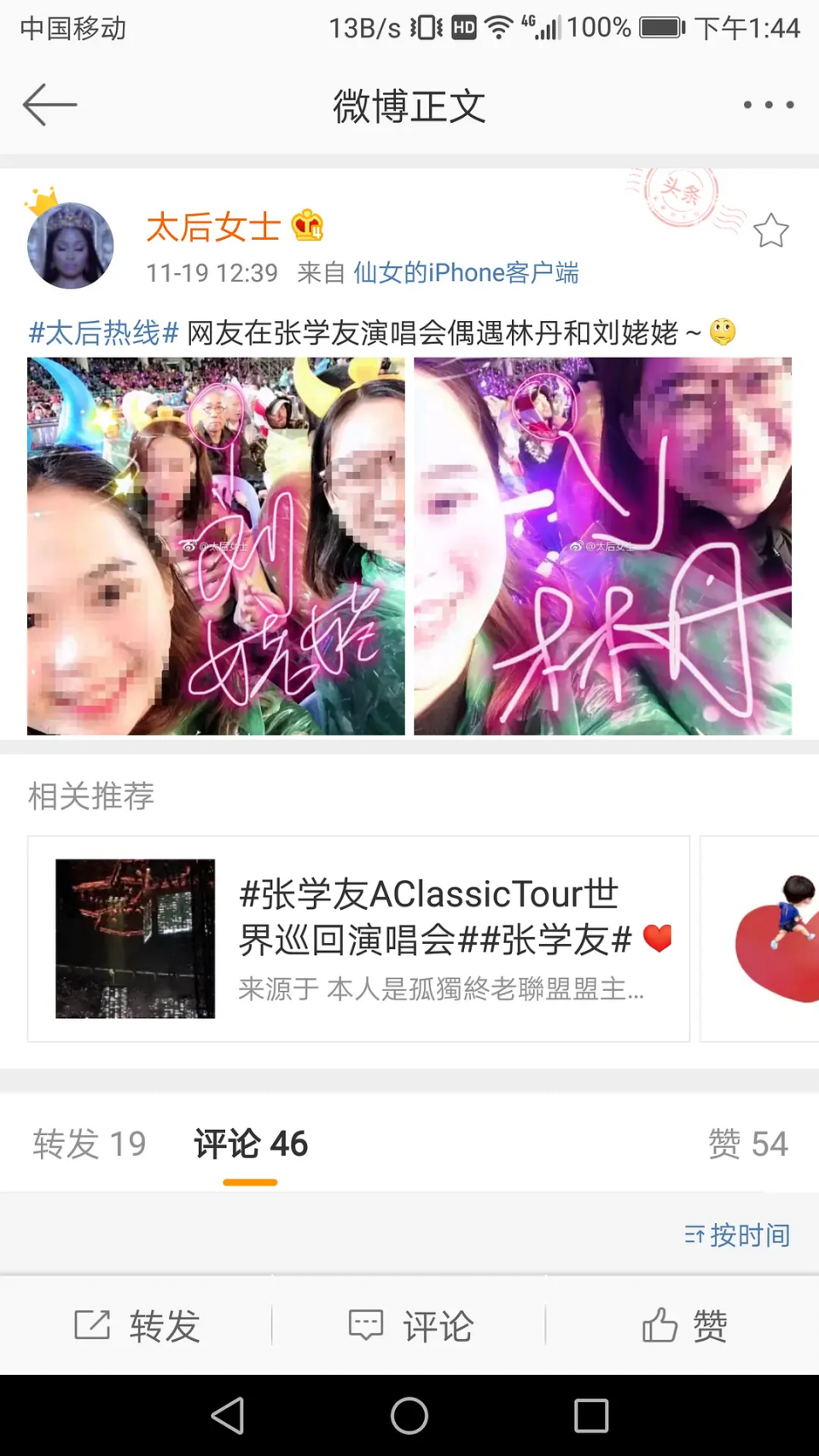This screenshot has height=1456, width=819.
Task: View the first post photo labeled 刘姥姥
Action: pyautogui.click(x=216, y=546)
